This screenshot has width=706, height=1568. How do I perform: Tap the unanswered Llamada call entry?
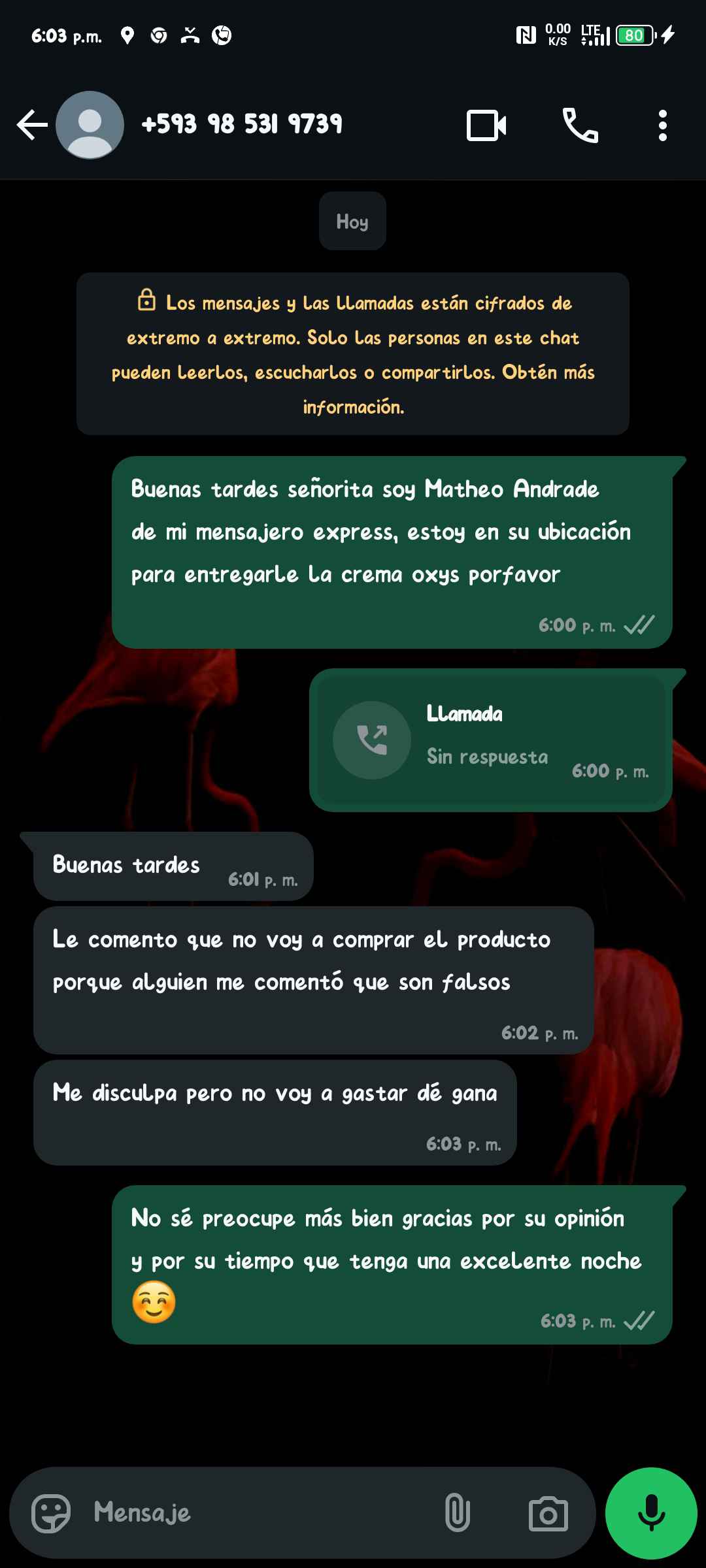click(490, 740)
